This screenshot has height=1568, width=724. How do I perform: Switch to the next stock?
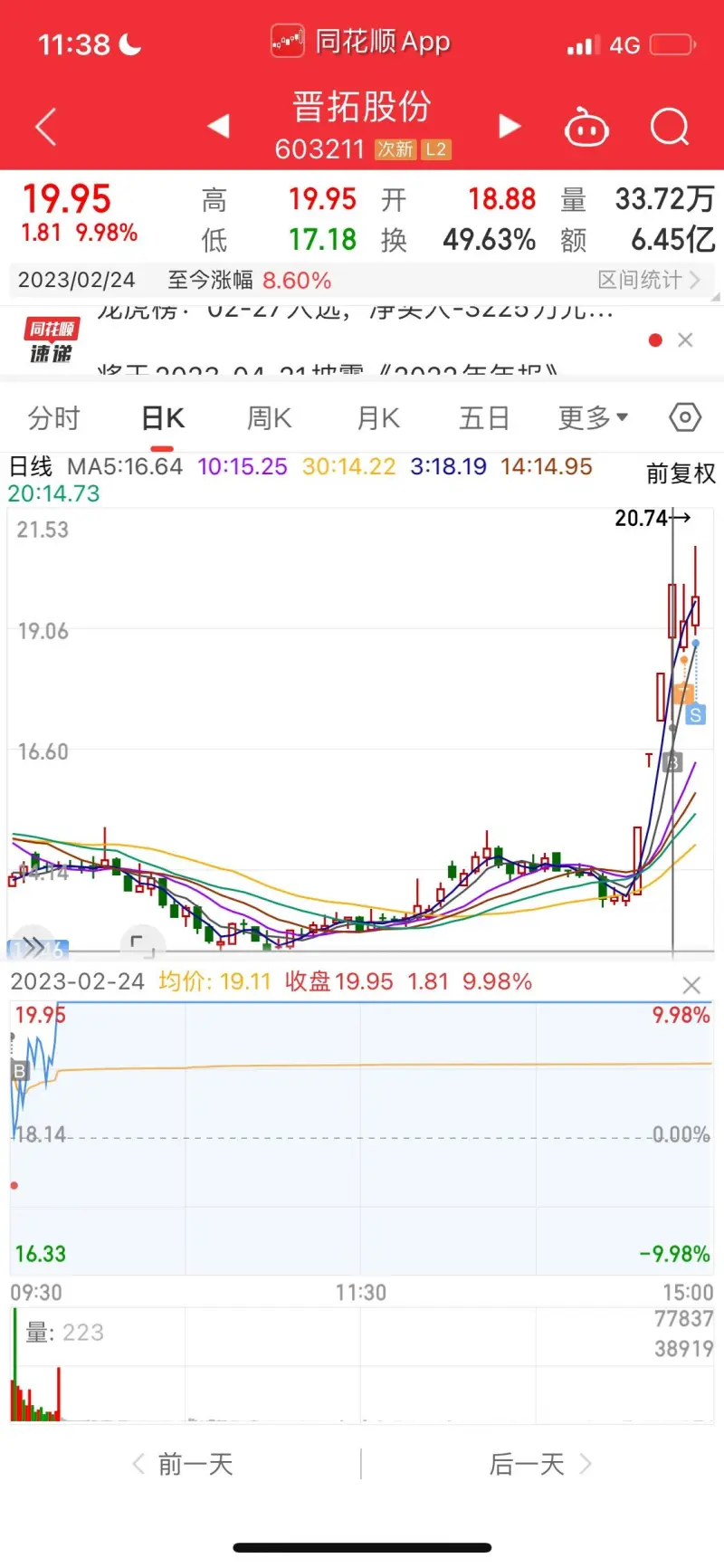[510, 126]
